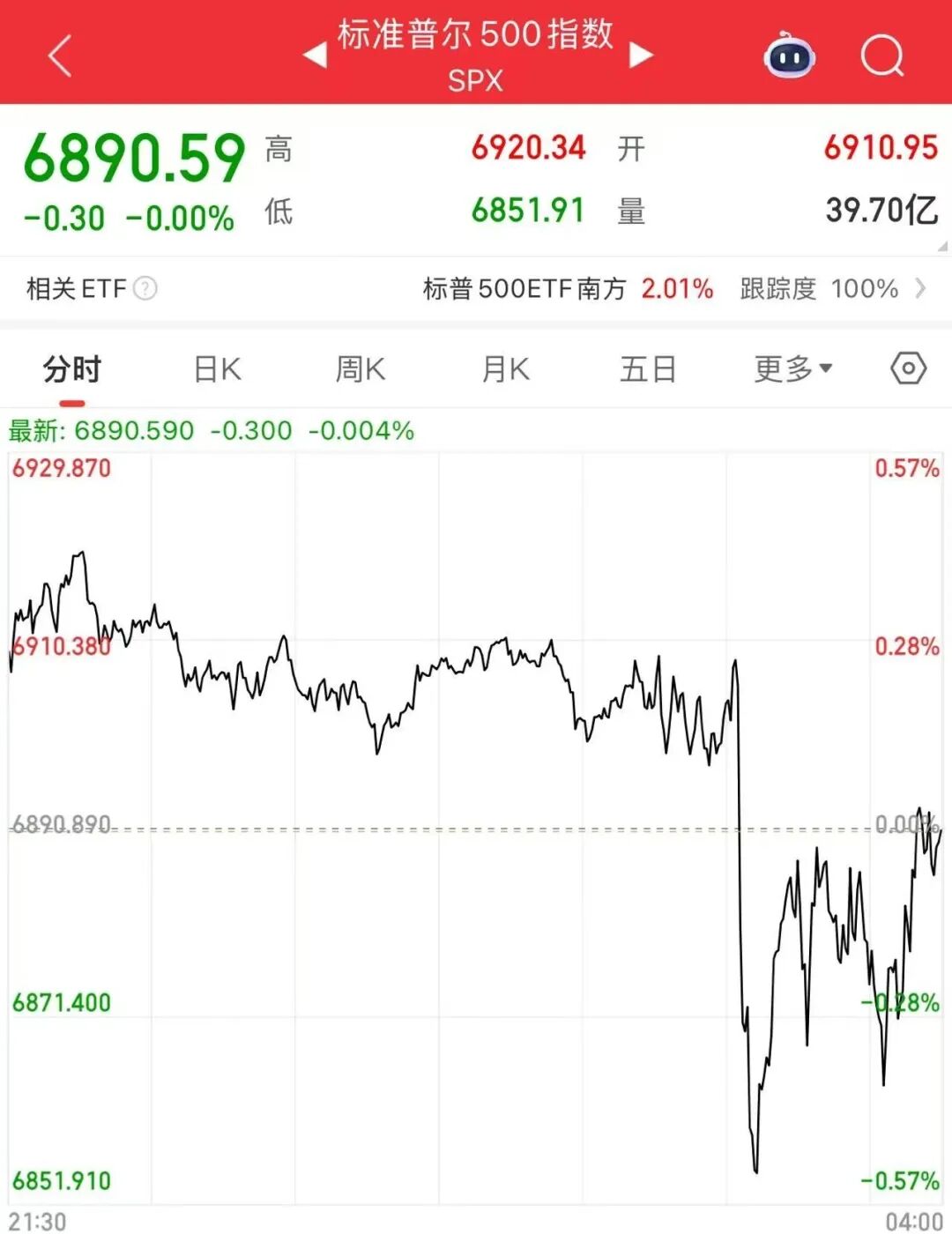Switch to the 日K chart tab
Image resolution: width=952 pixels, height=1234 pixels.
(x=217, y=369)
